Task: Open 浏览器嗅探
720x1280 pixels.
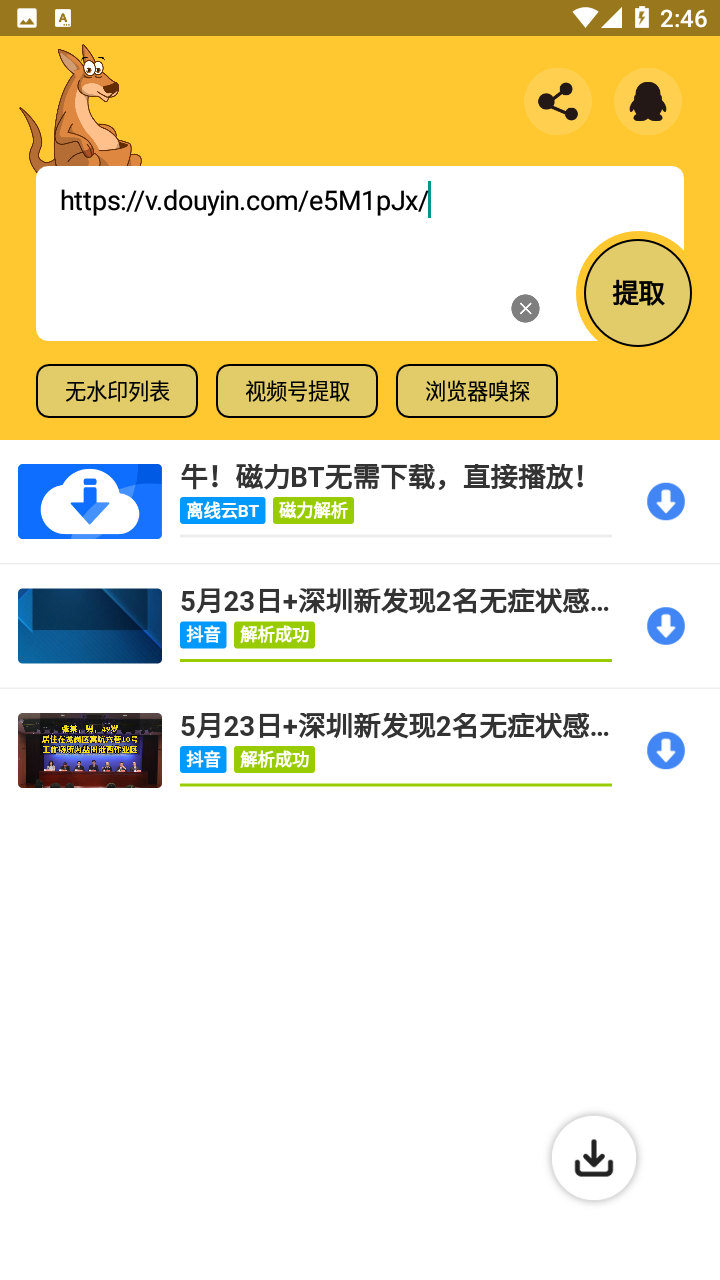Action: point(477,391)
